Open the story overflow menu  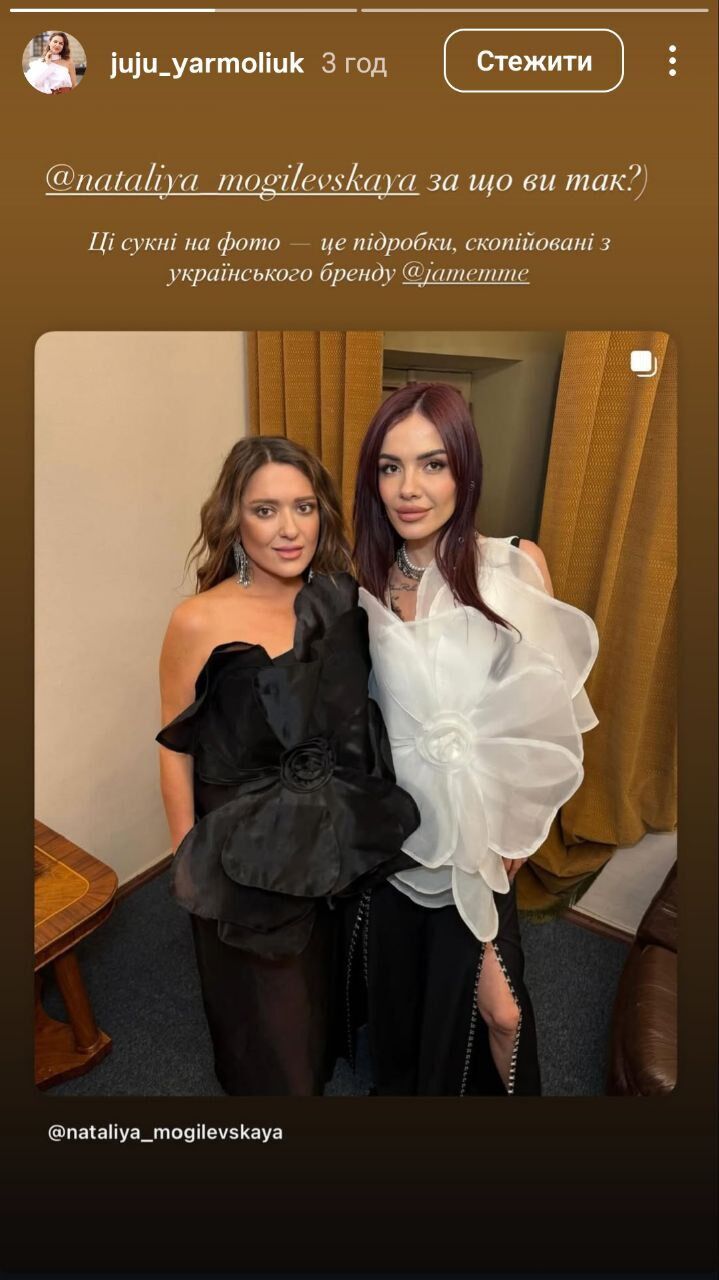coord(672,61)
